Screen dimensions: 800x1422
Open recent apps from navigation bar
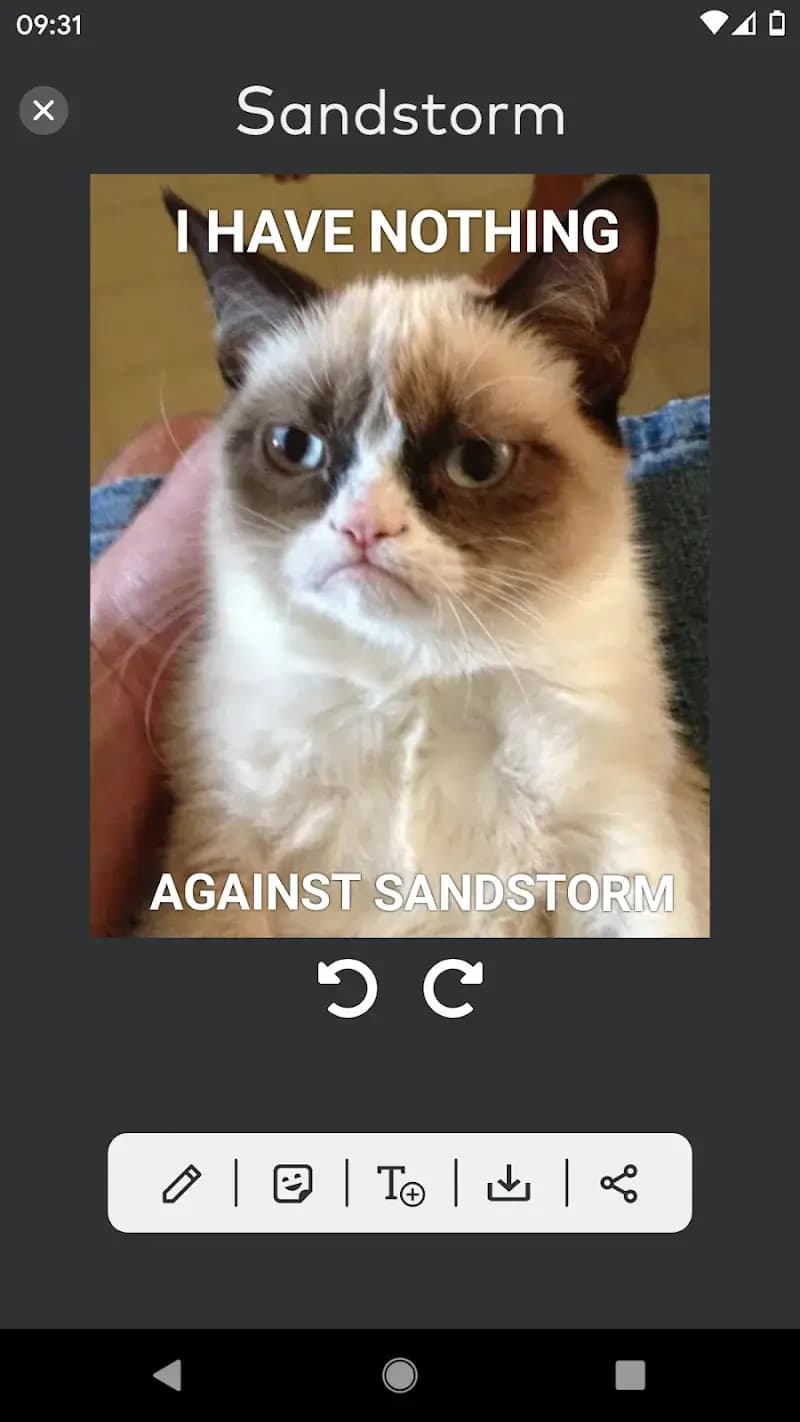tap(630, 1376)
